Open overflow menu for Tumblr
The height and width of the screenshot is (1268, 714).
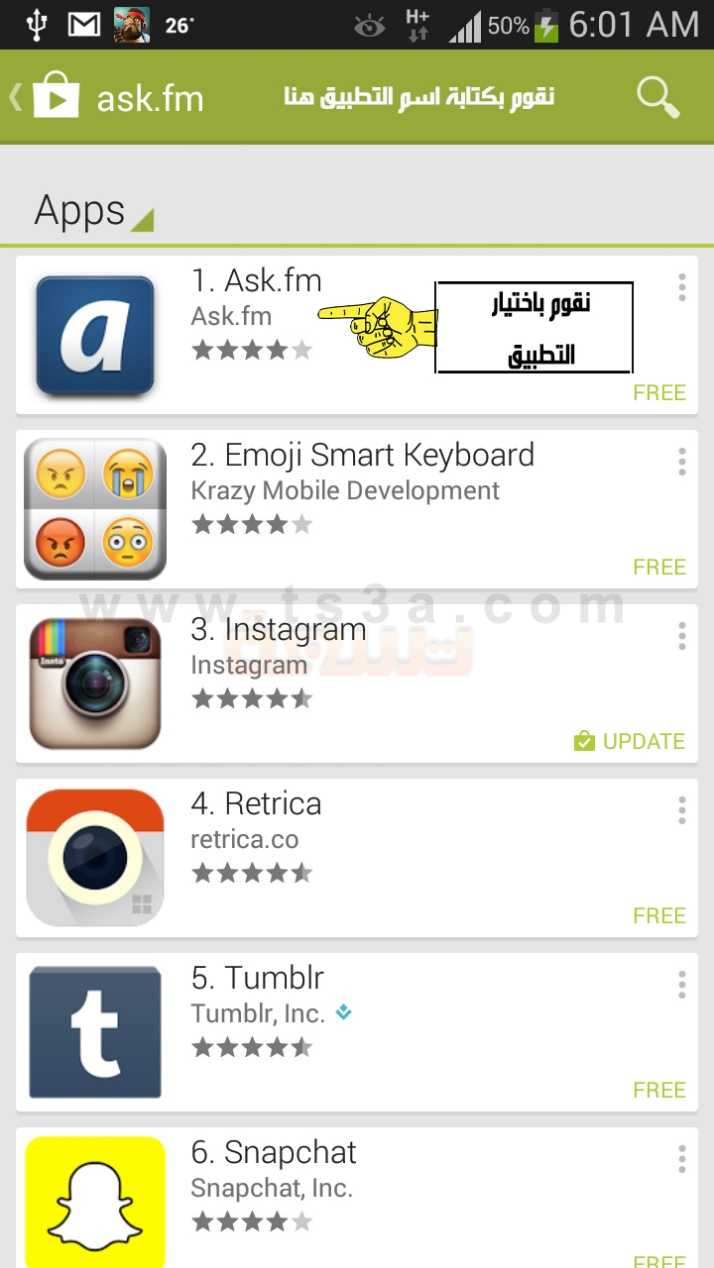click(681, 983)
